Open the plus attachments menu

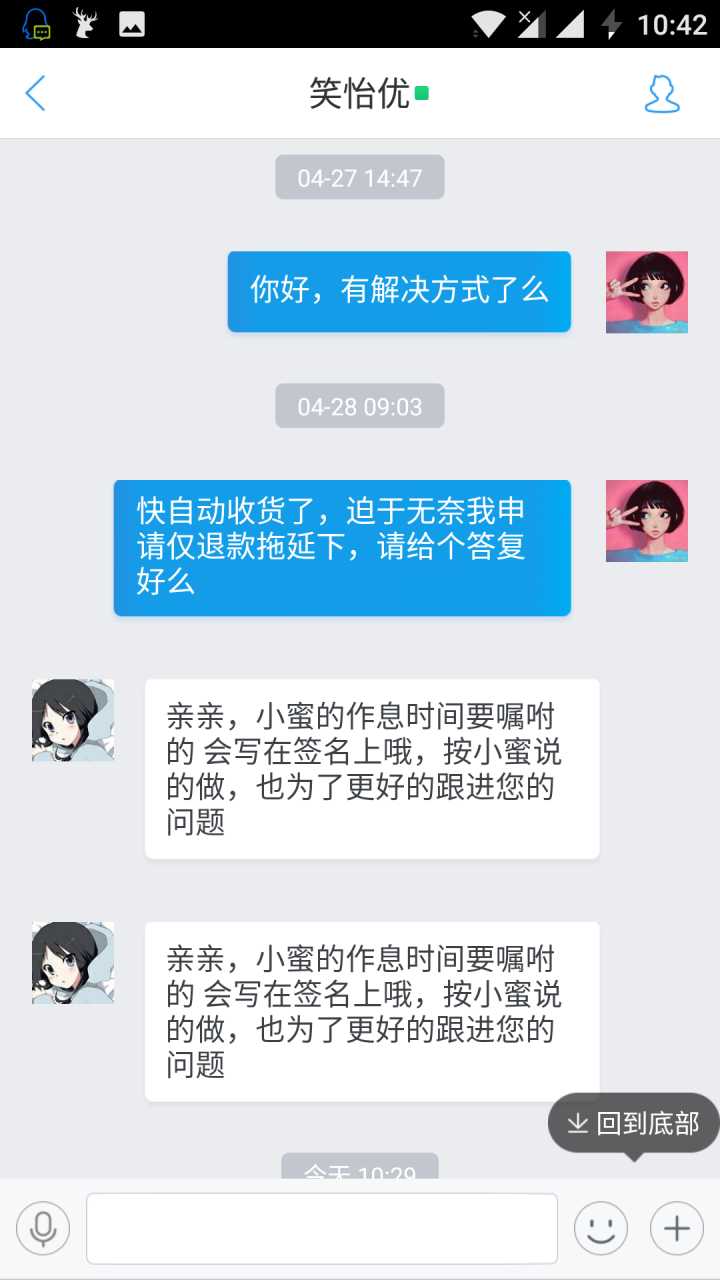click(677, 1228)
